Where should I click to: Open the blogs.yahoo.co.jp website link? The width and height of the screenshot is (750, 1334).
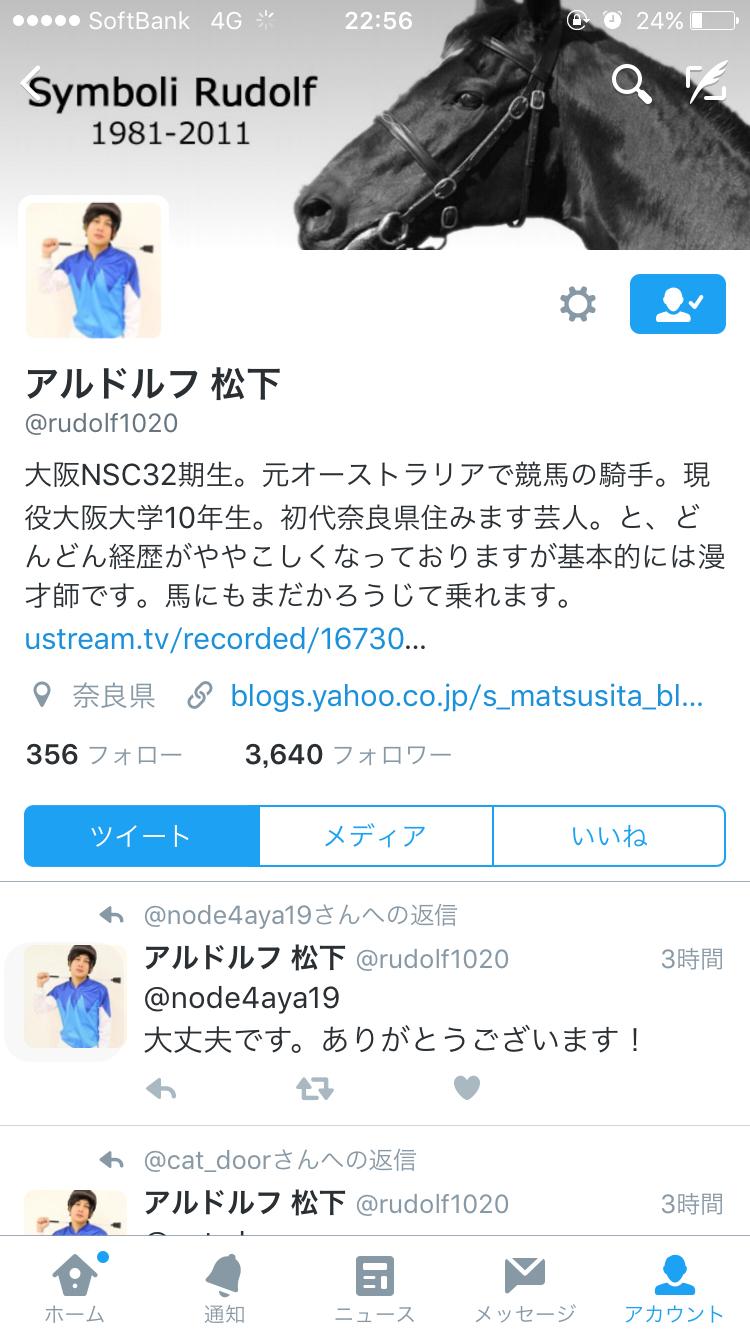466,696
